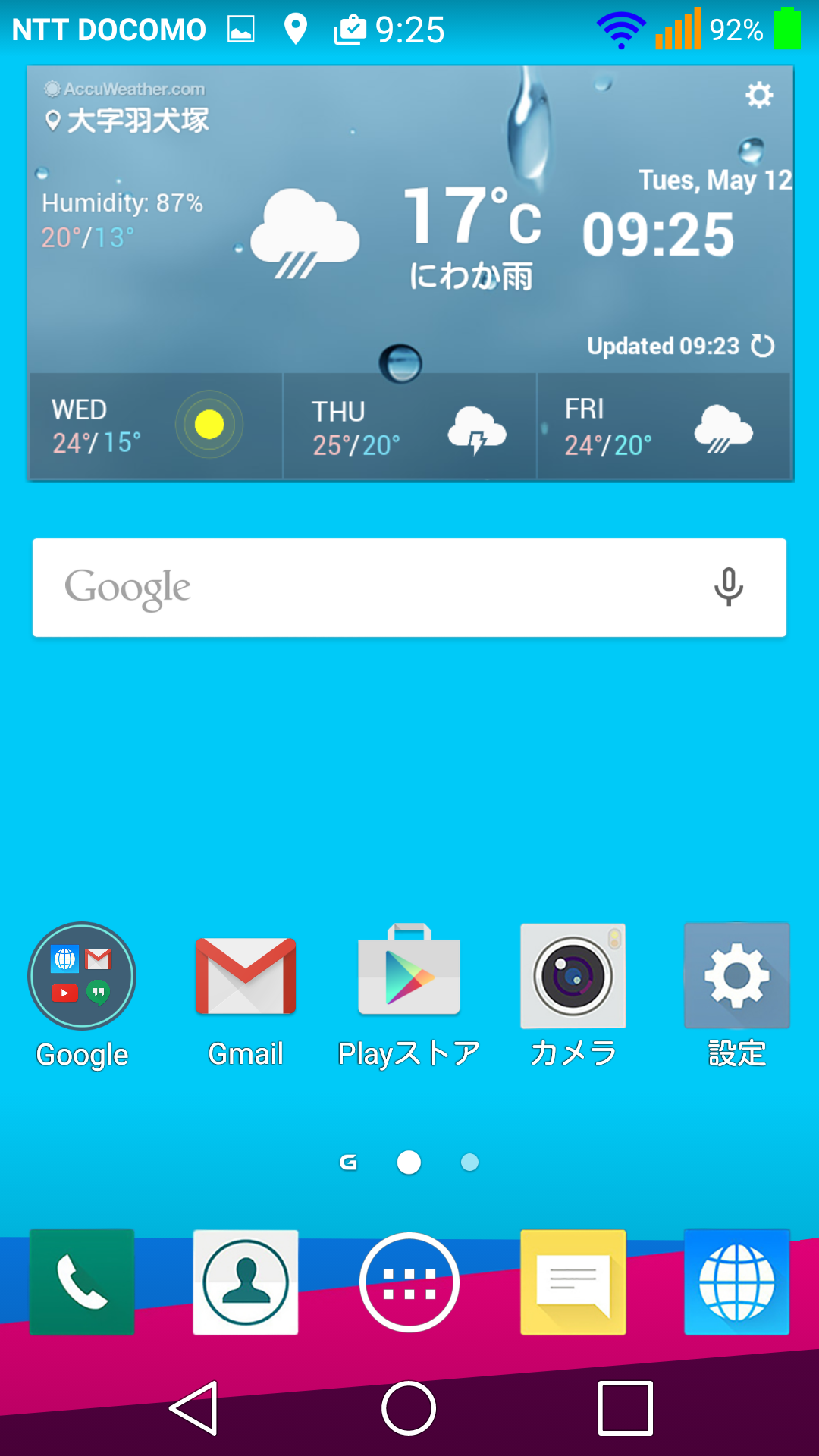This screenshot has height=1456, width=819.
Task: Open the Thursday forecast tile
Action: point(410,425)
